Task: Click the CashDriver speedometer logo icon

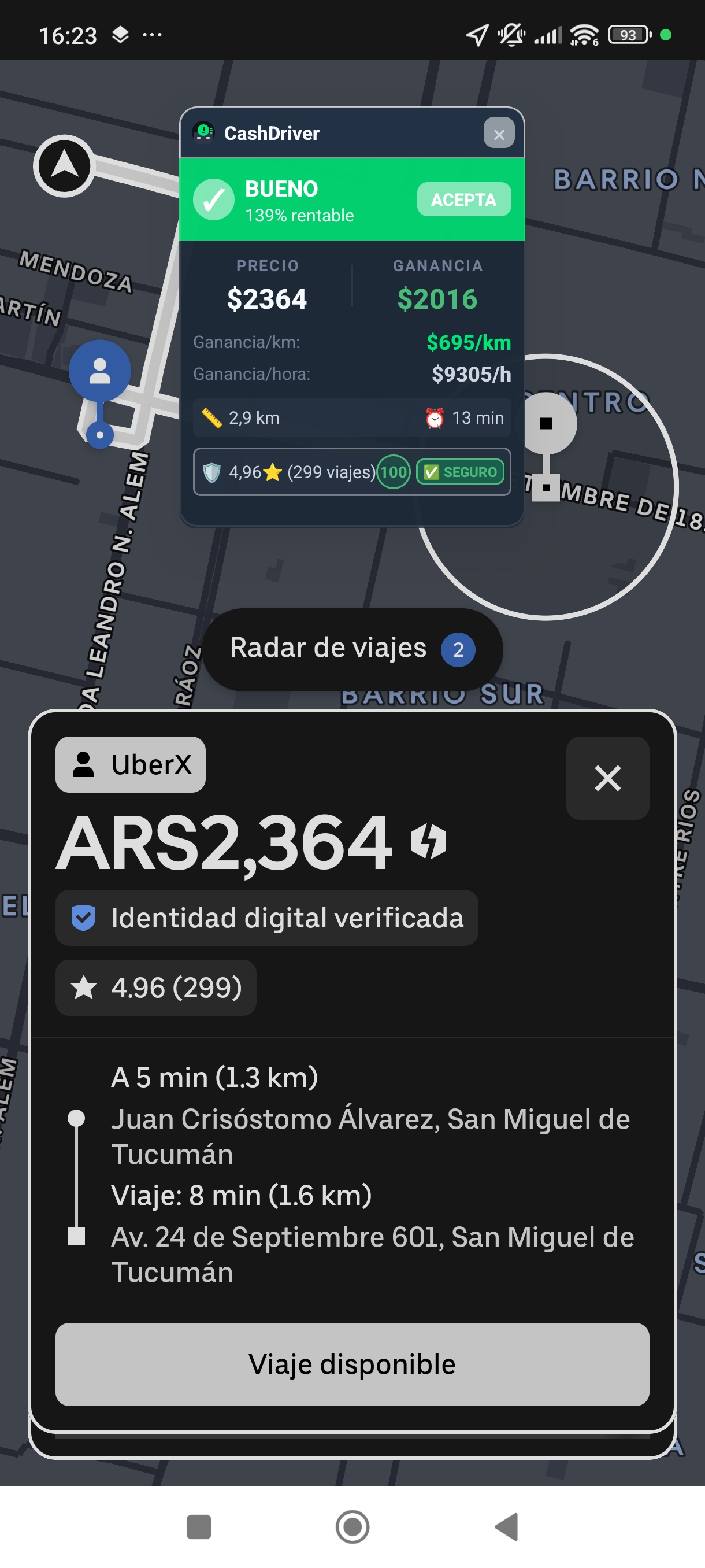Action: click(204, 133)
